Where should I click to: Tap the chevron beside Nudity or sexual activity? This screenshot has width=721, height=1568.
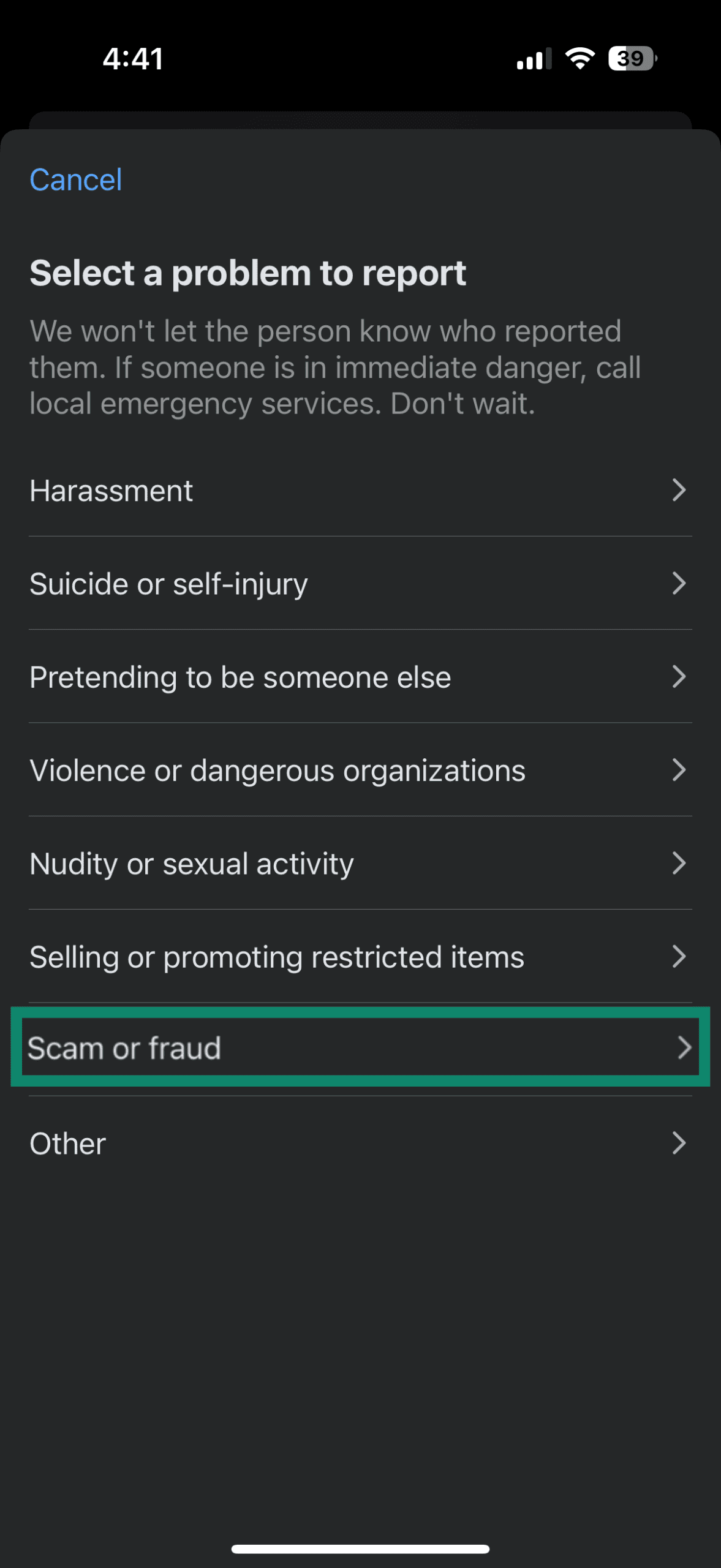680,863
